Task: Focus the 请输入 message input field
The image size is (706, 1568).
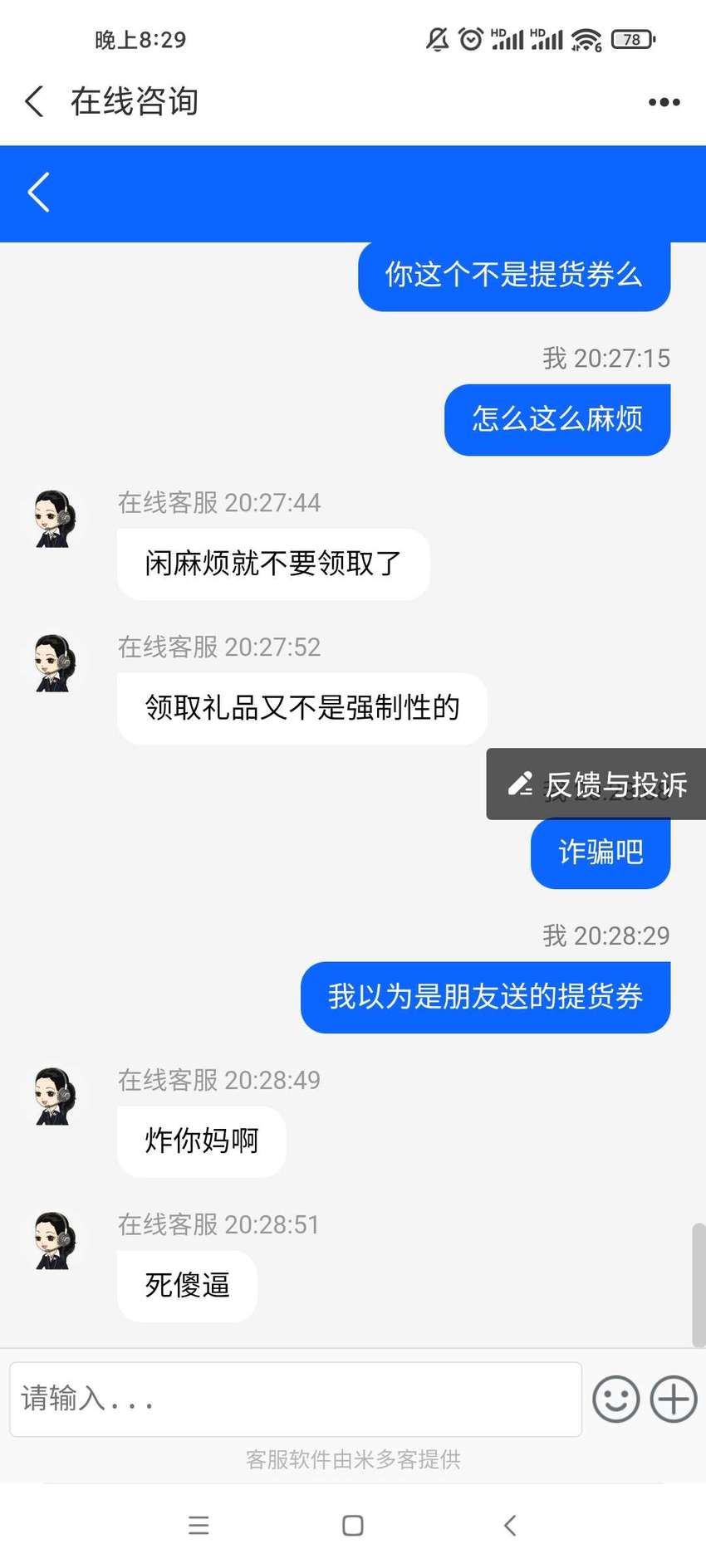Action: [x=296, y=1399]
